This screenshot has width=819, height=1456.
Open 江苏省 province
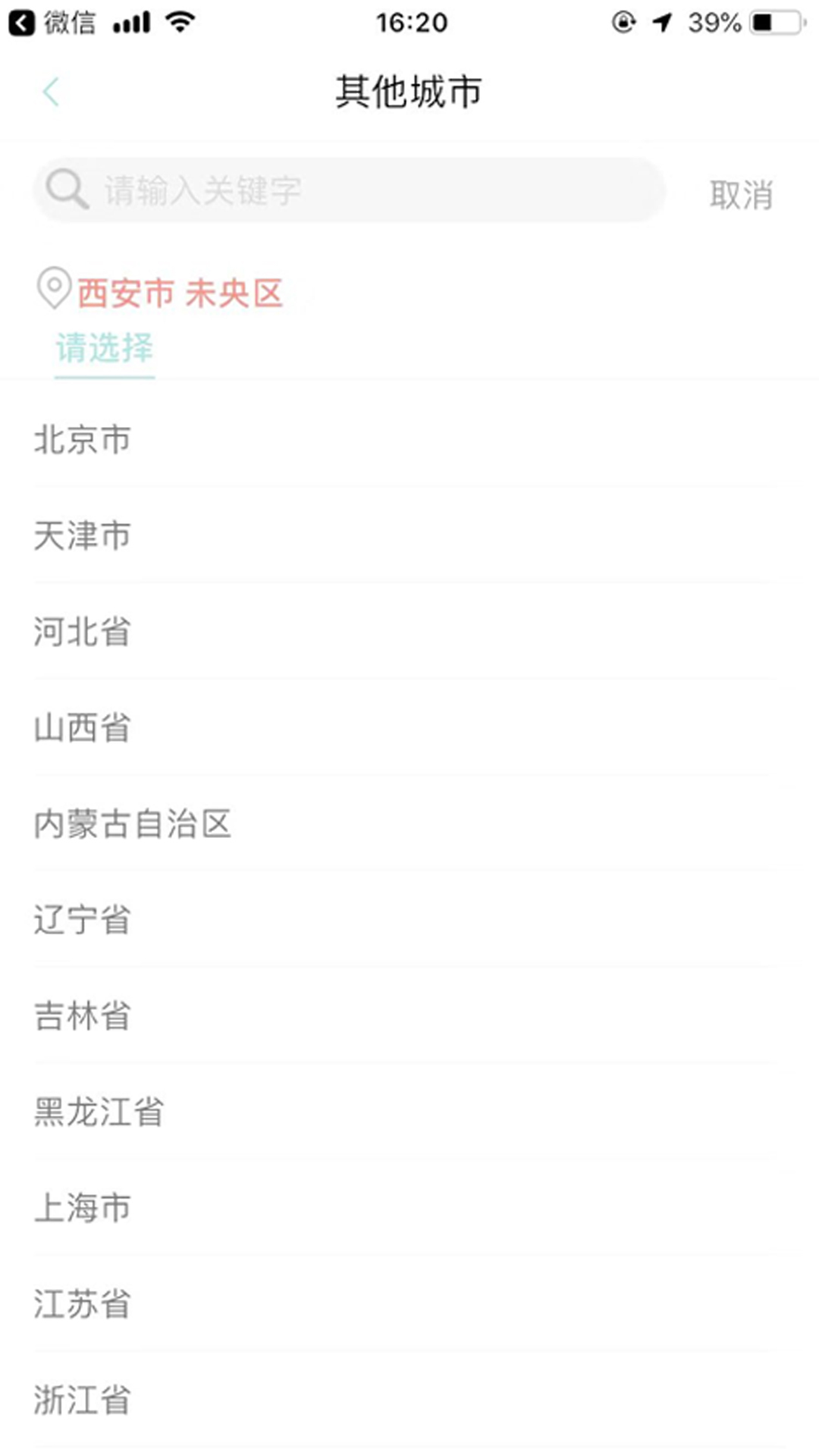coord(82,1304)
